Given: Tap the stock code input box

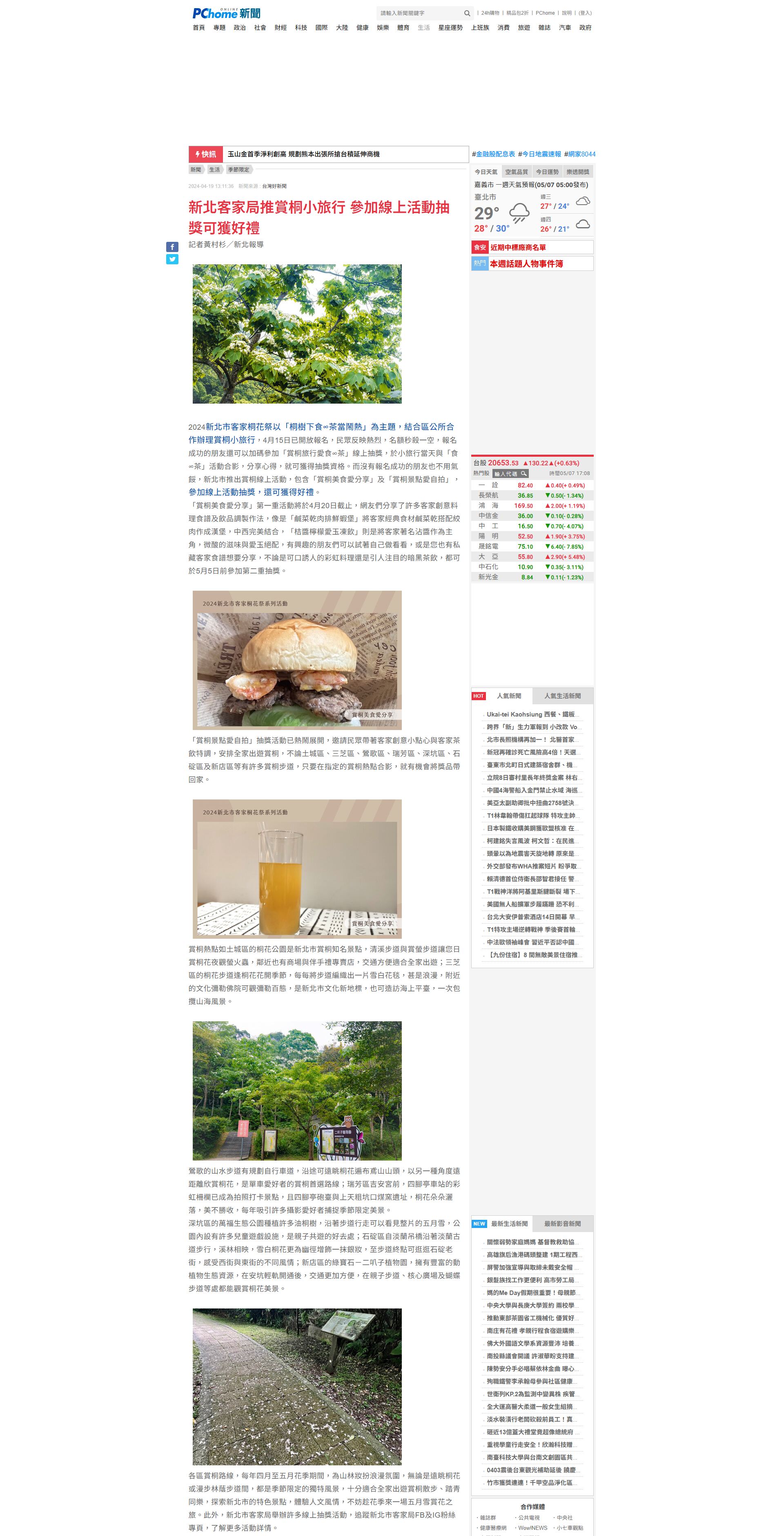Looking at the screenshot, I should (506, 474).
